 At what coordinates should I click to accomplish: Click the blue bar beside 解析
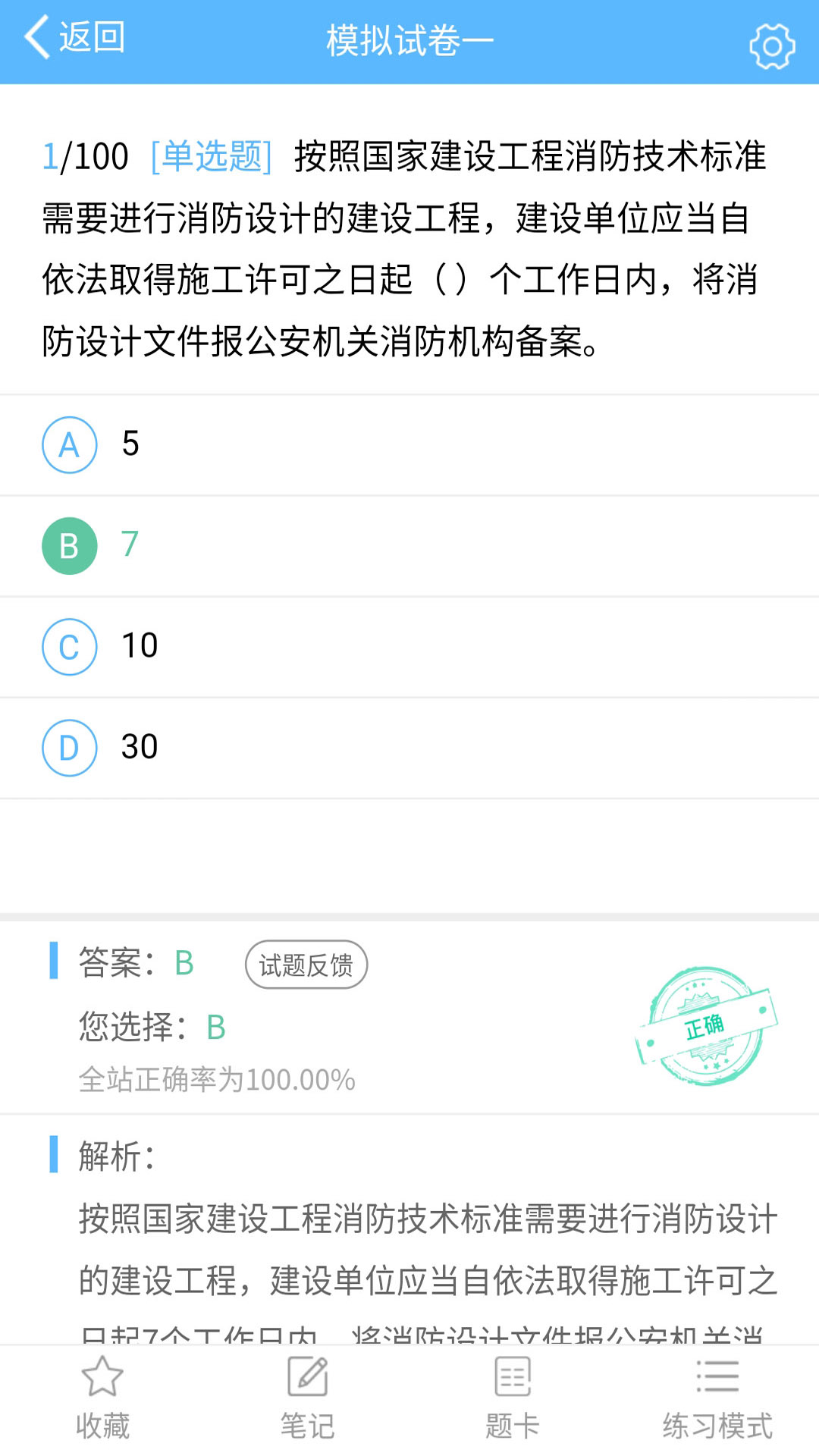pyautogui.click(x=52, y=1156)
